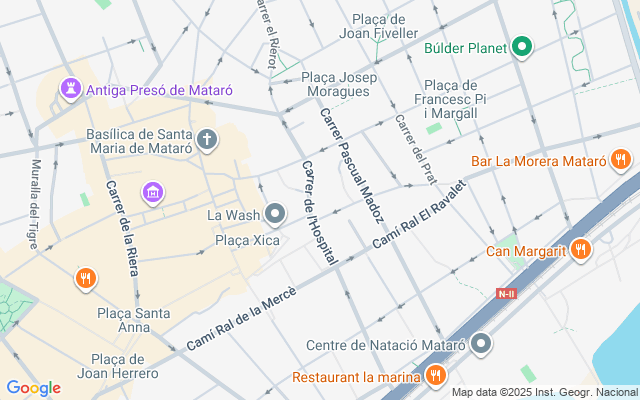Tap the La Wash place marker
Image resolution: width=640 pixels, height=400 pixels.
pos(276,214)
